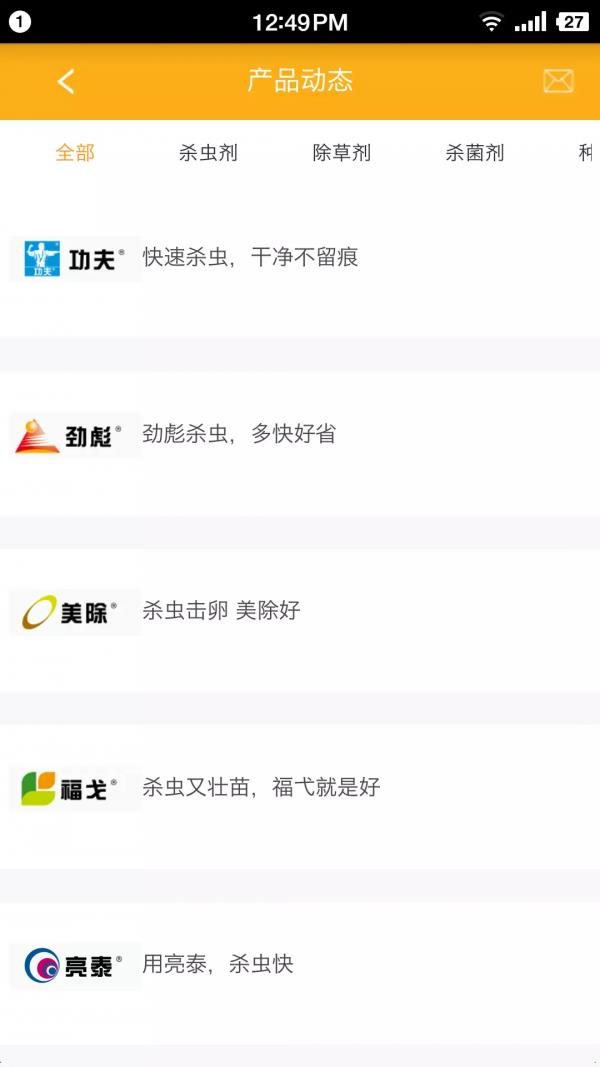The image size is (600, 1067).
Task: View the 美除 product entry
Action: pos(300,611)
